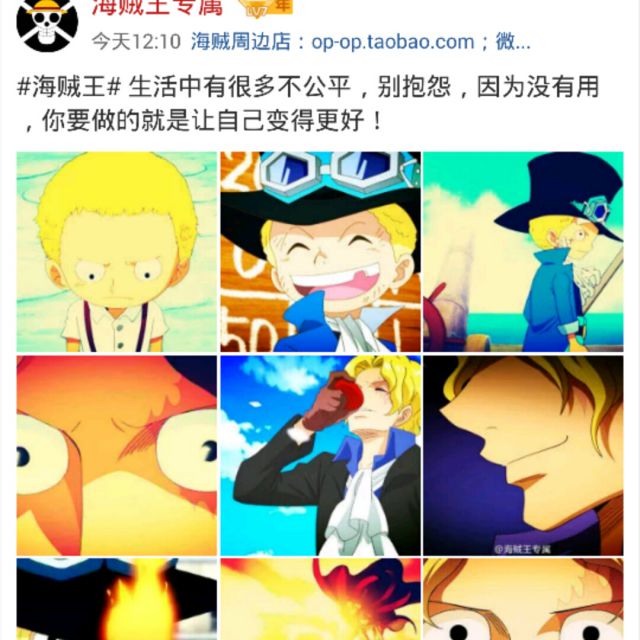The image size is (640, 640).
Task: View the flame under black hat photo
Action: [116, 599]
